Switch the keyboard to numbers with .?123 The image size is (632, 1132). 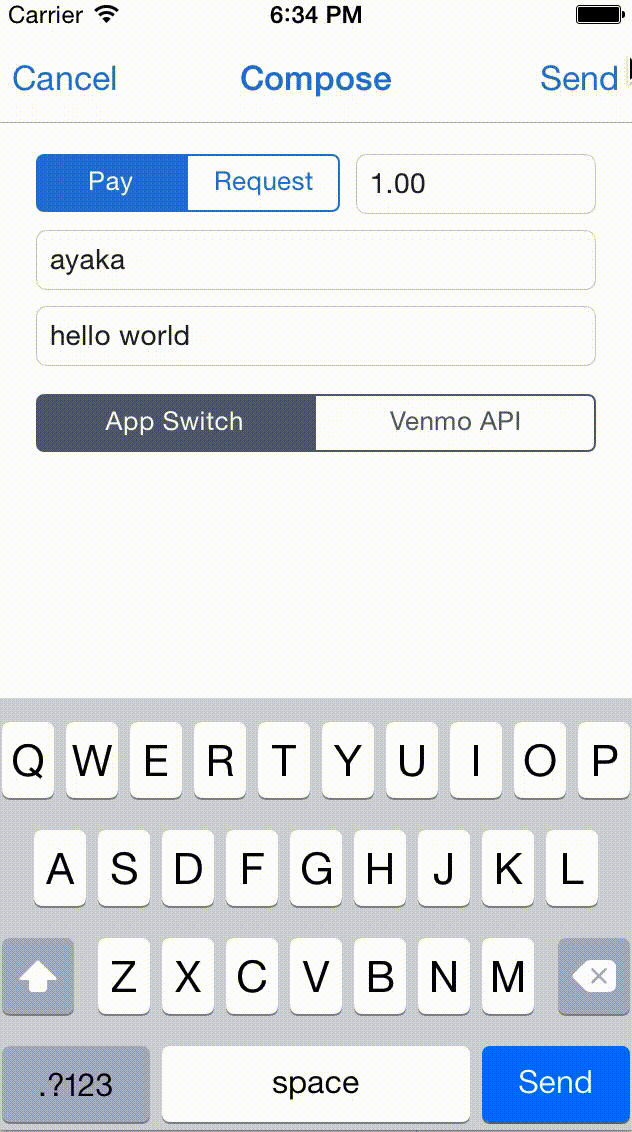pyautogui.click(x=76, y=1084)
